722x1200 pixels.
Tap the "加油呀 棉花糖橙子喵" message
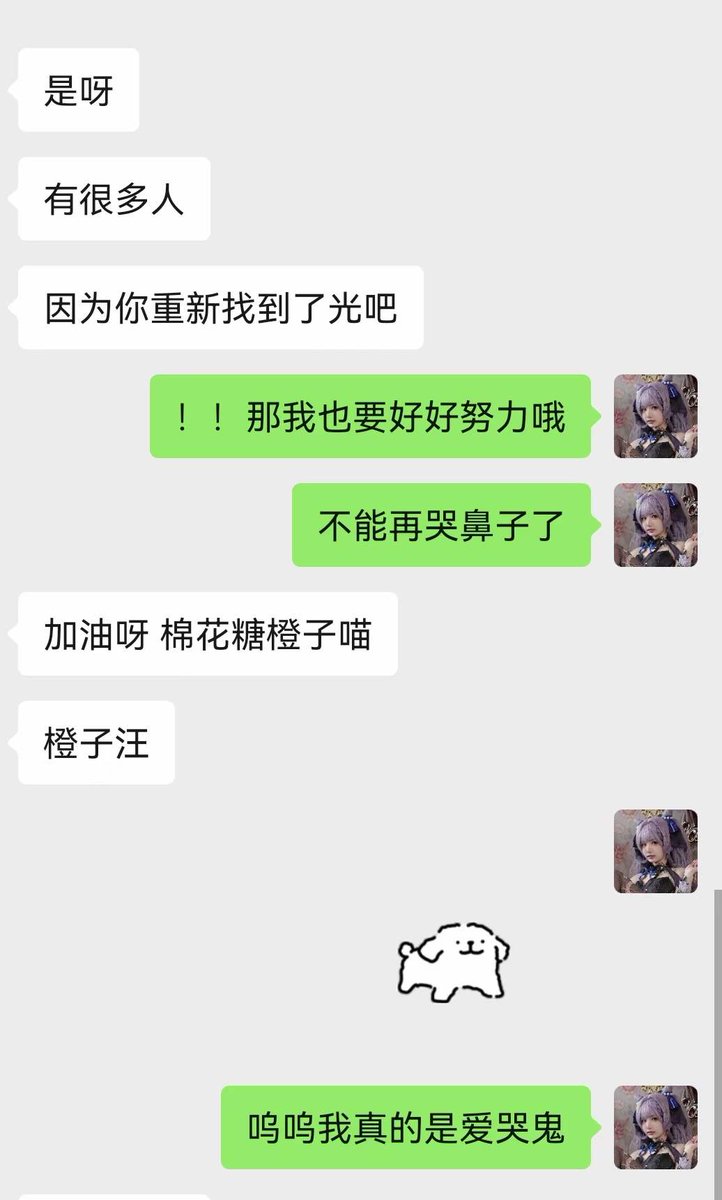coord(205,632)
